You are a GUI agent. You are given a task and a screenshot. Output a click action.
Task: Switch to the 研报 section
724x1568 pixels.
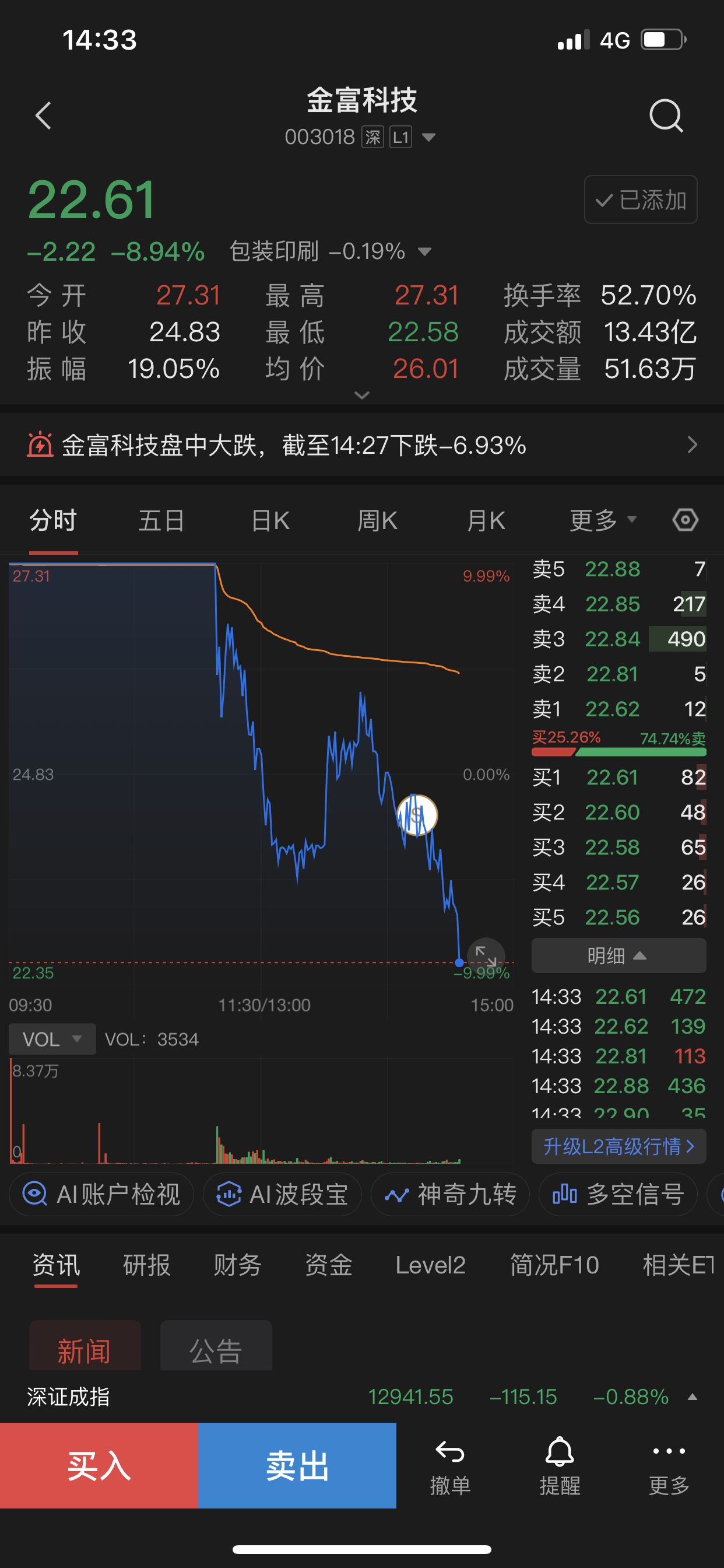pyautogui.click(x=147, y=1265)
